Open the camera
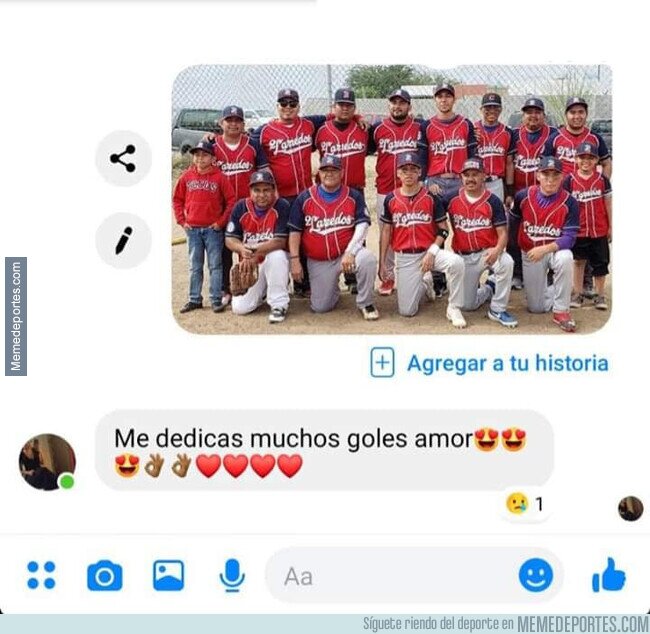This screenshot has width=650, height=634. 104,576
